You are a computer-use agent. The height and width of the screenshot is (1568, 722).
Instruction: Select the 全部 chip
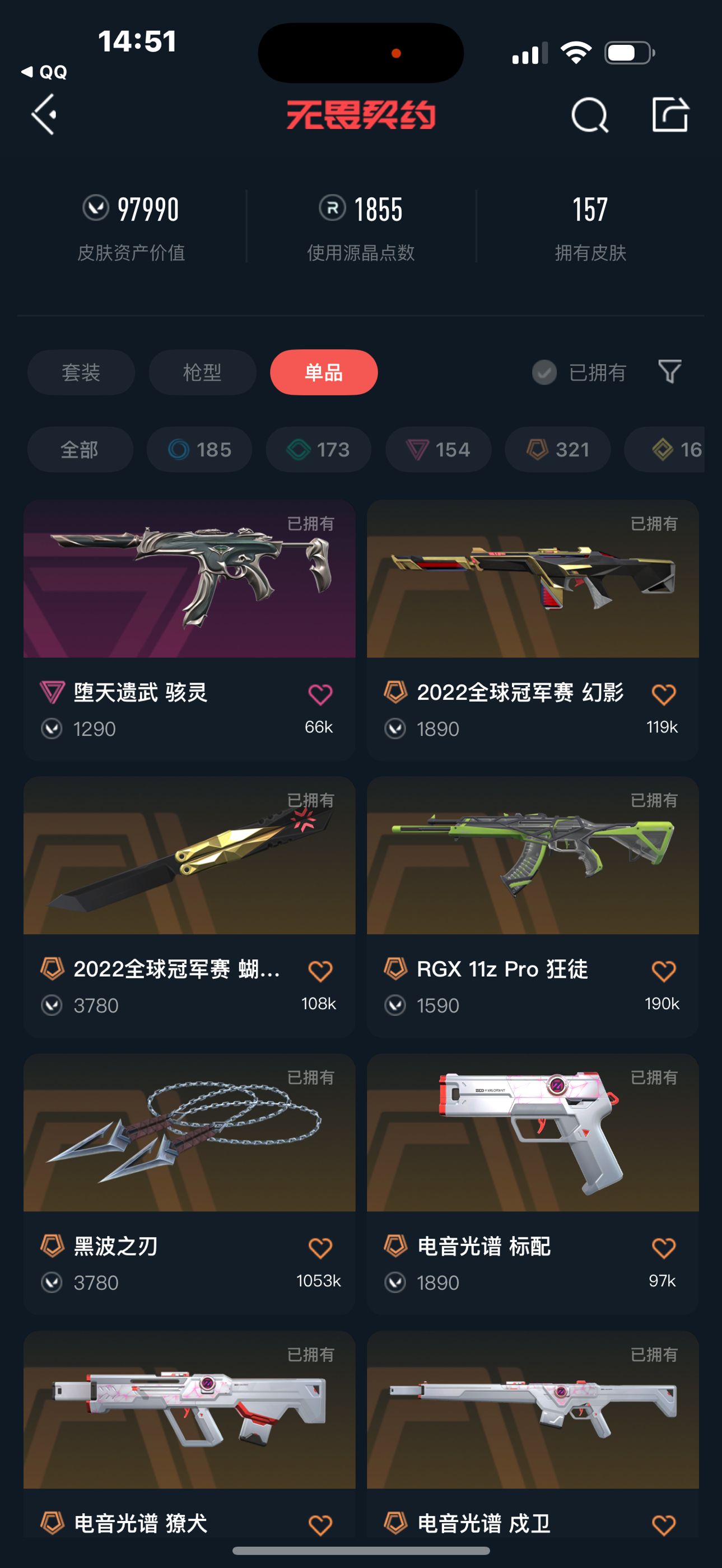tap(80, 450)
